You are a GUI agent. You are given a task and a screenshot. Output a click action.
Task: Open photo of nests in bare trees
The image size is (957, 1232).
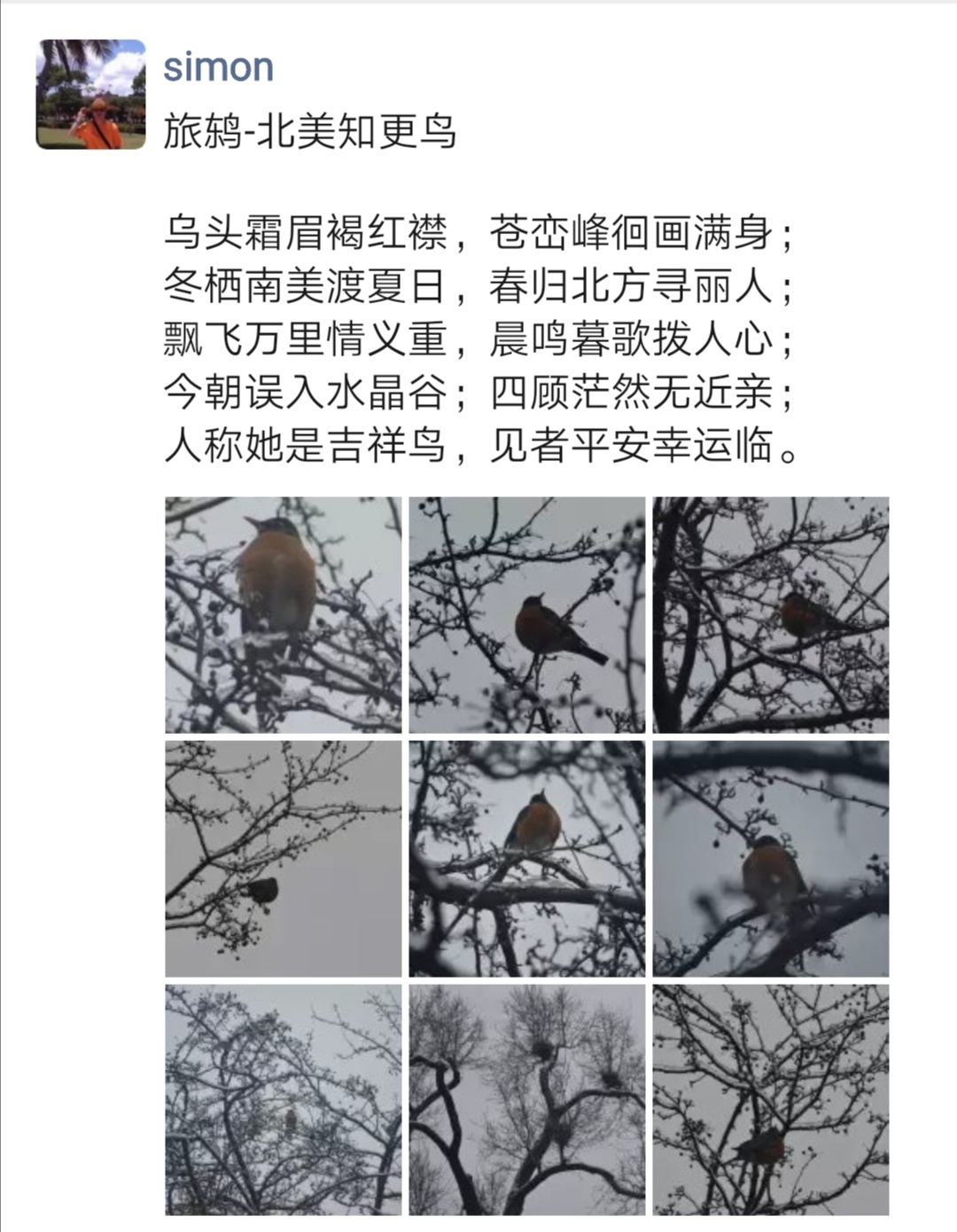pos(526,1099)
